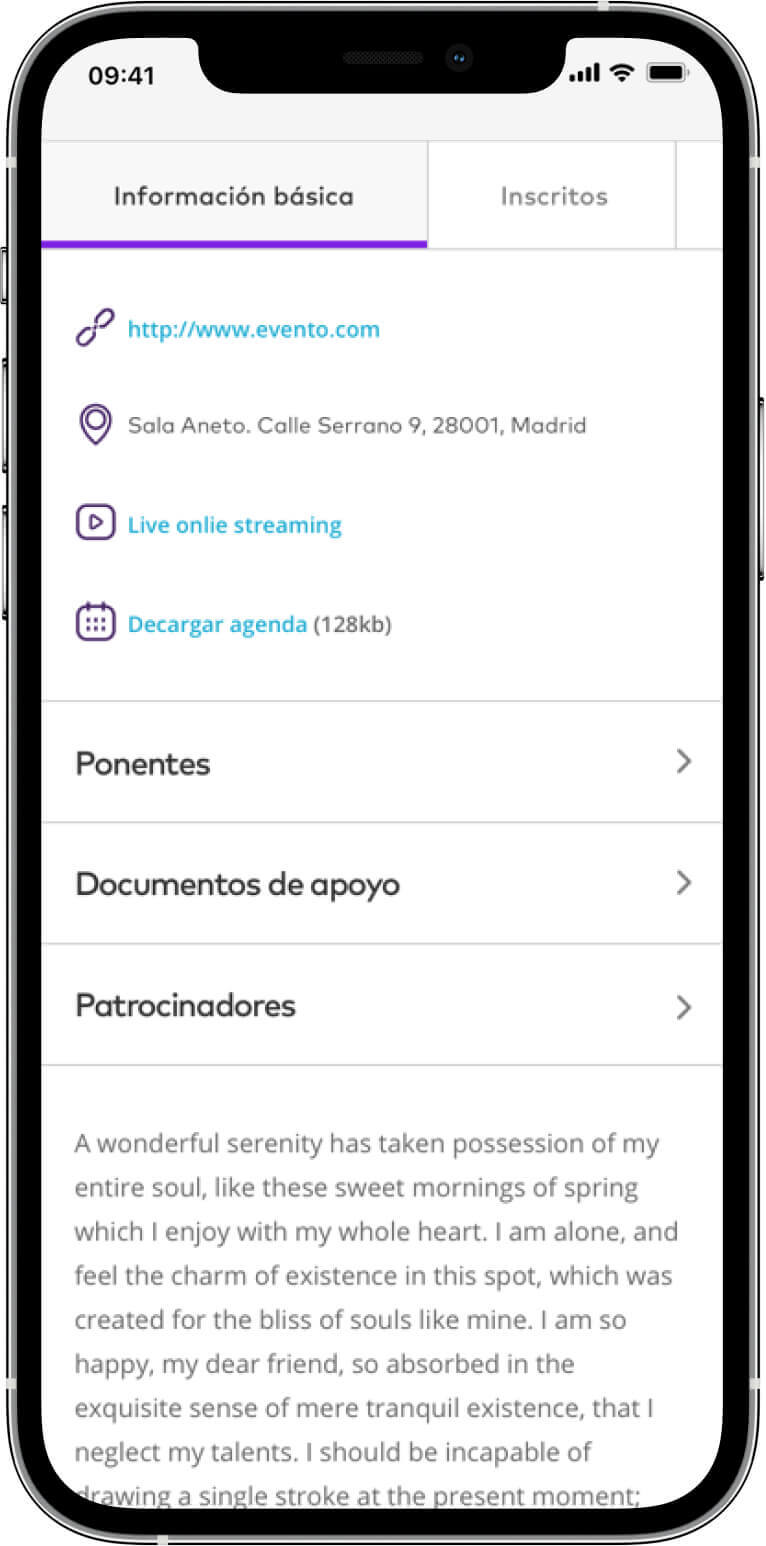Switch to the Inscritos tab

(x=553, y=196)
